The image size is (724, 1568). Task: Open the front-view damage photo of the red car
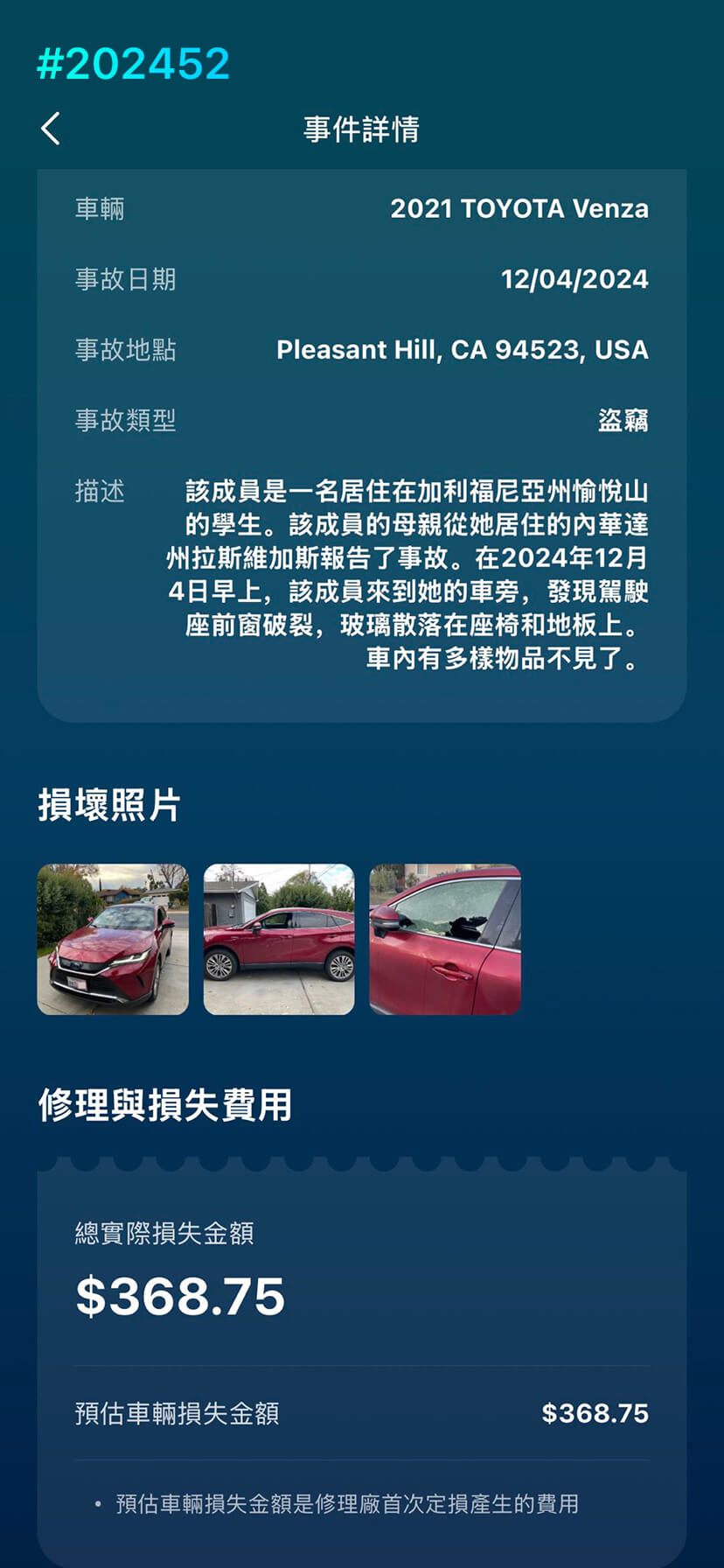coord(113,940)
